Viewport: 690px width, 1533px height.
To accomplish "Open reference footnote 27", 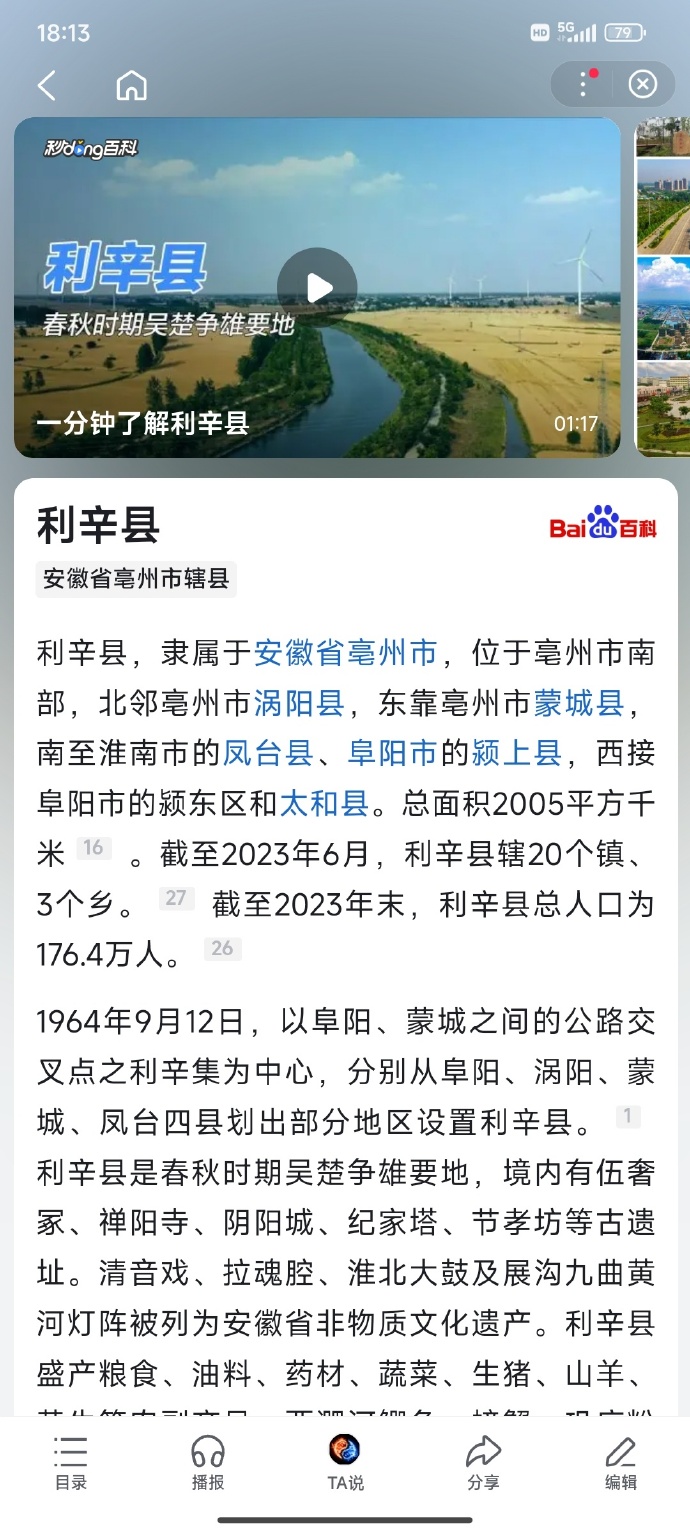I will [x=176, y=898].
